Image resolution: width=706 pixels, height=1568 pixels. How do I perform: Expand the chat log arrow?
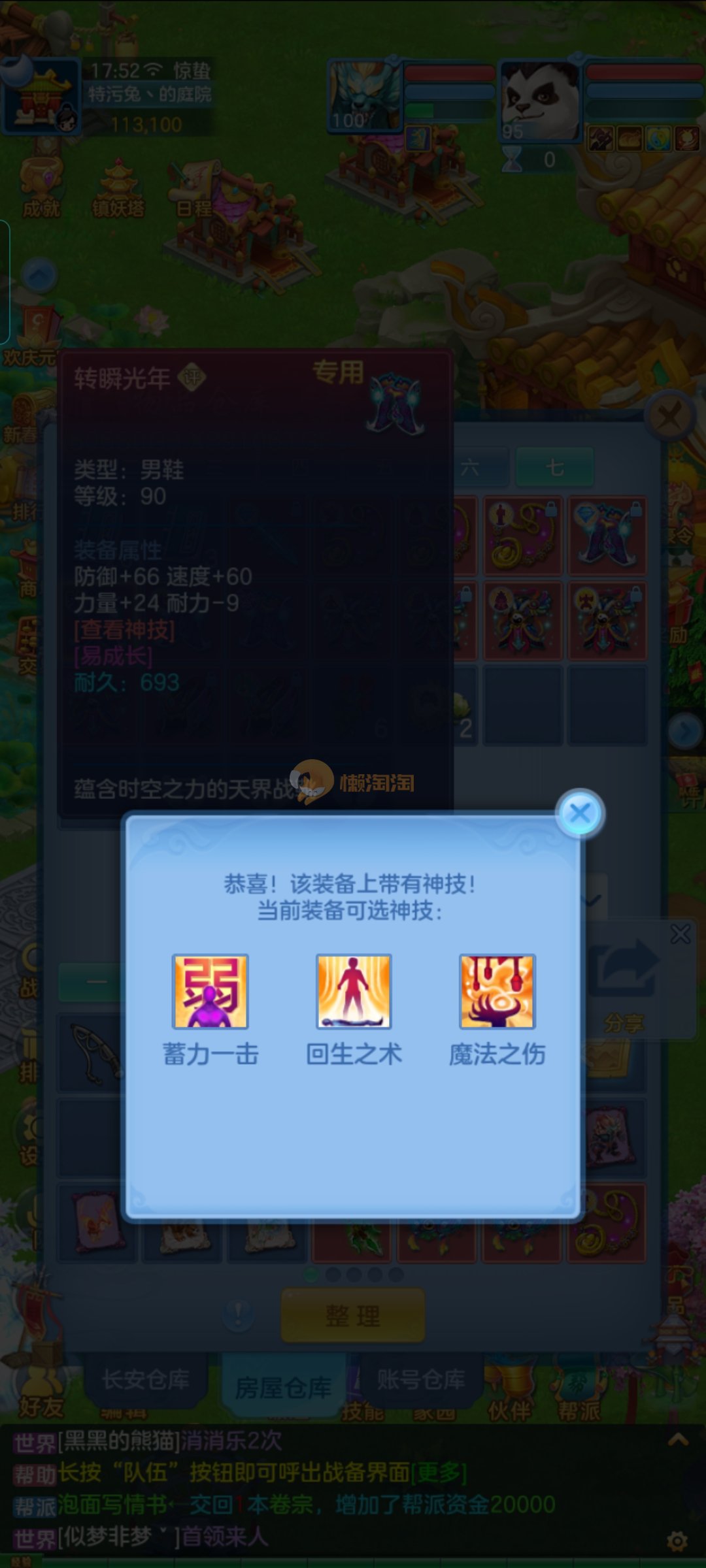click(678, 1439)
